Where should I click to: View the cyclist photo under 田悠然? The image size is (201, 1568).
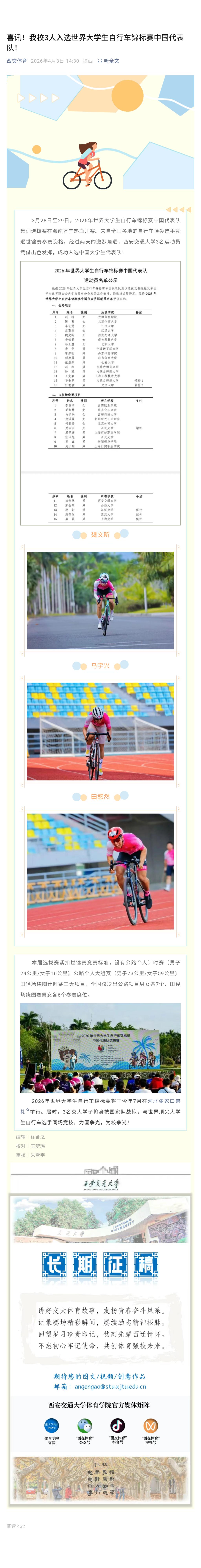coord(100,872)
